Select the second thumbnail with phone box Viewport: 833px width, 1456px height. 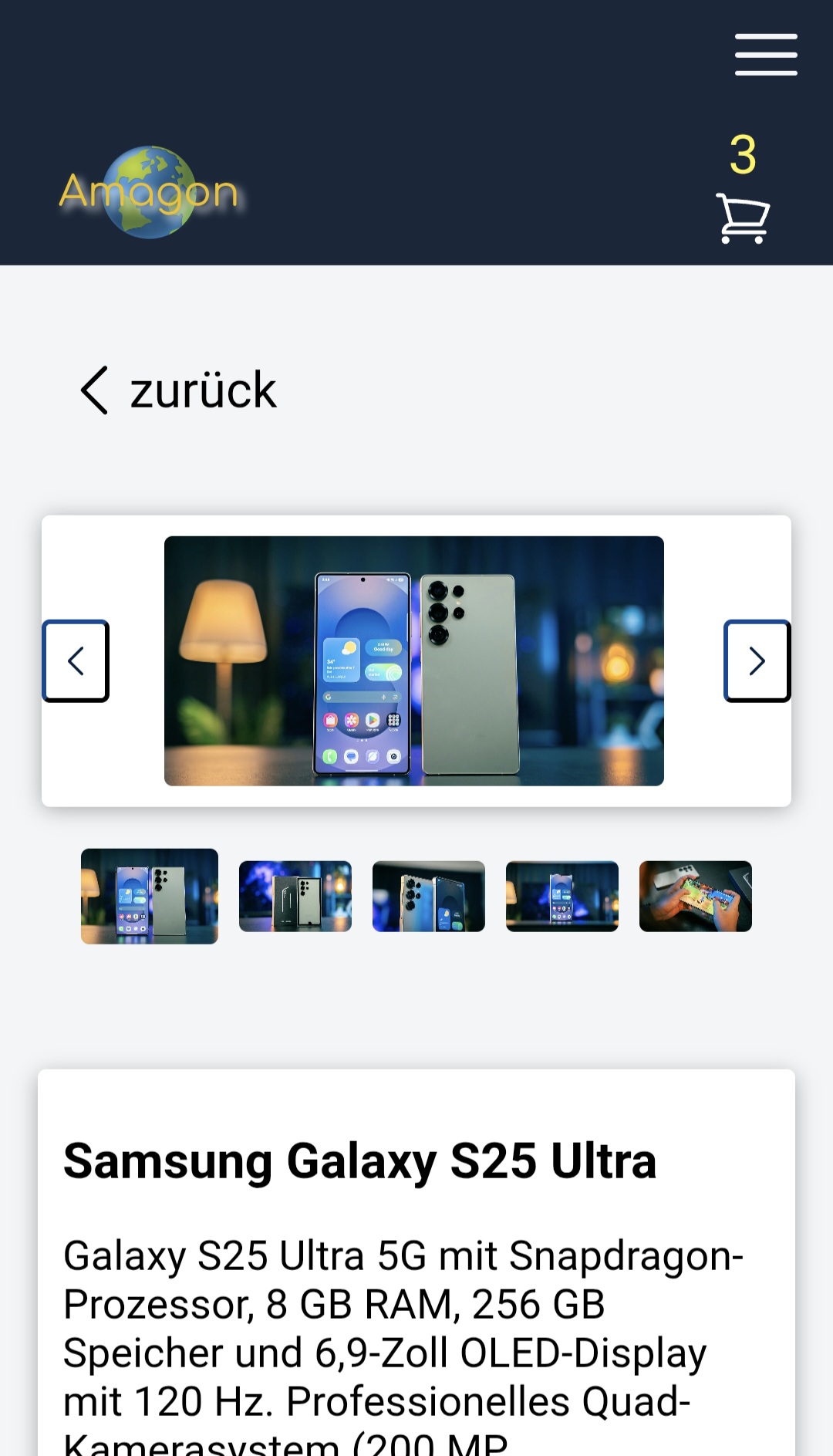tap(295, 896)
